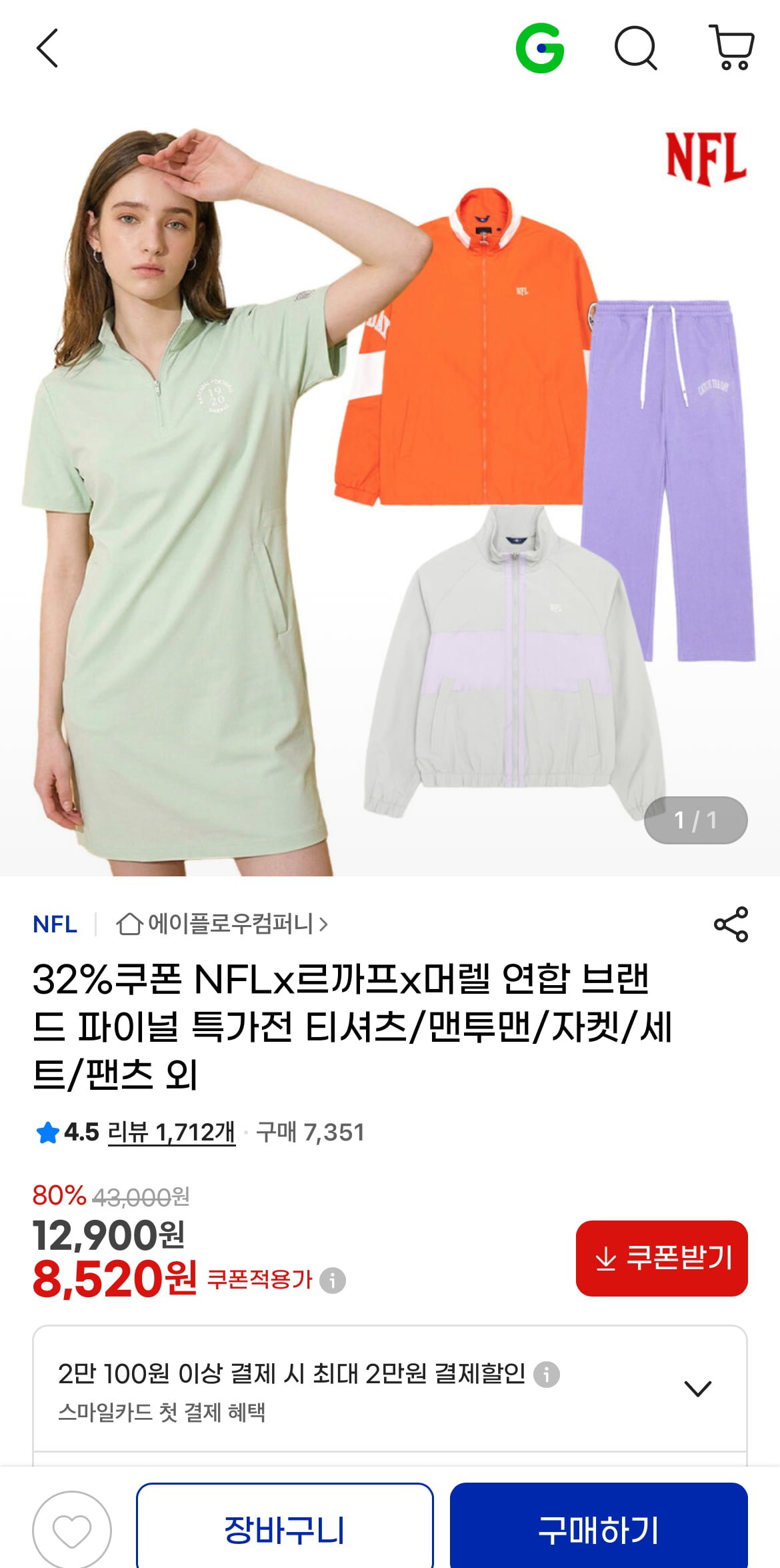The width and height of the screenshot is (780, 1568).
Task: Share this product
Action: (731, 924)
